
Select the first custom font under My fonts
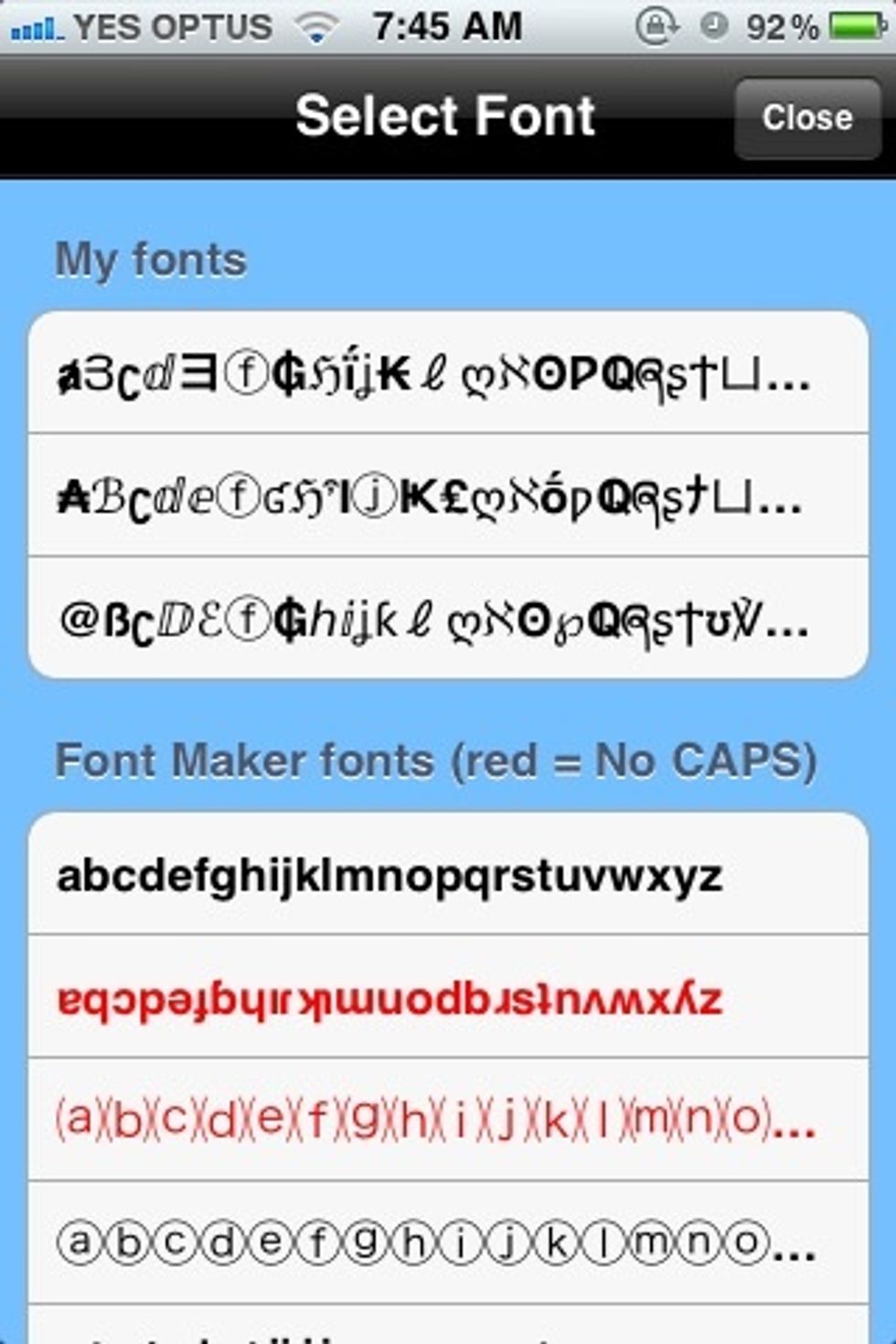click(x=447, y=374)
